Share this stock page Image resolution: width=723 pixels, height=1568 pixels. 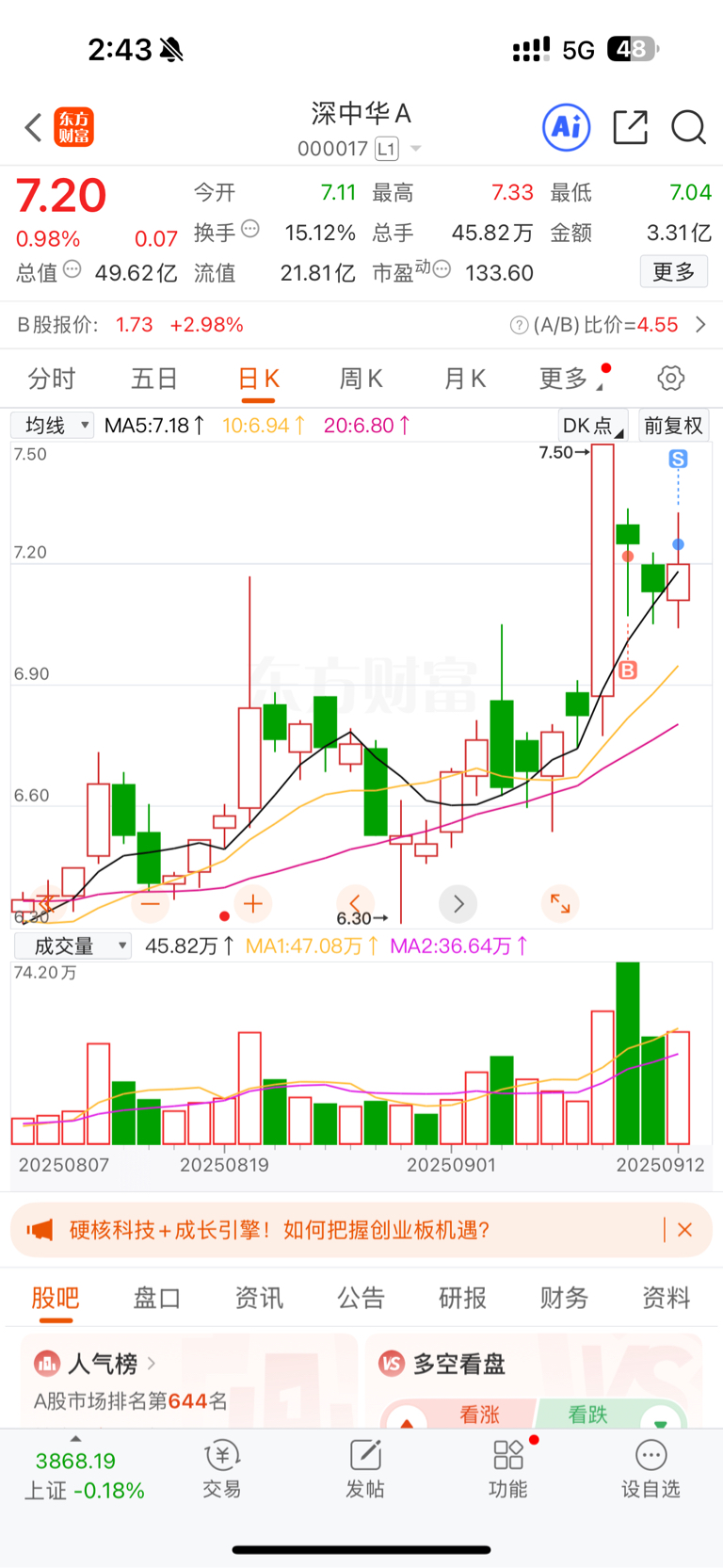click(x=630, y=127)
